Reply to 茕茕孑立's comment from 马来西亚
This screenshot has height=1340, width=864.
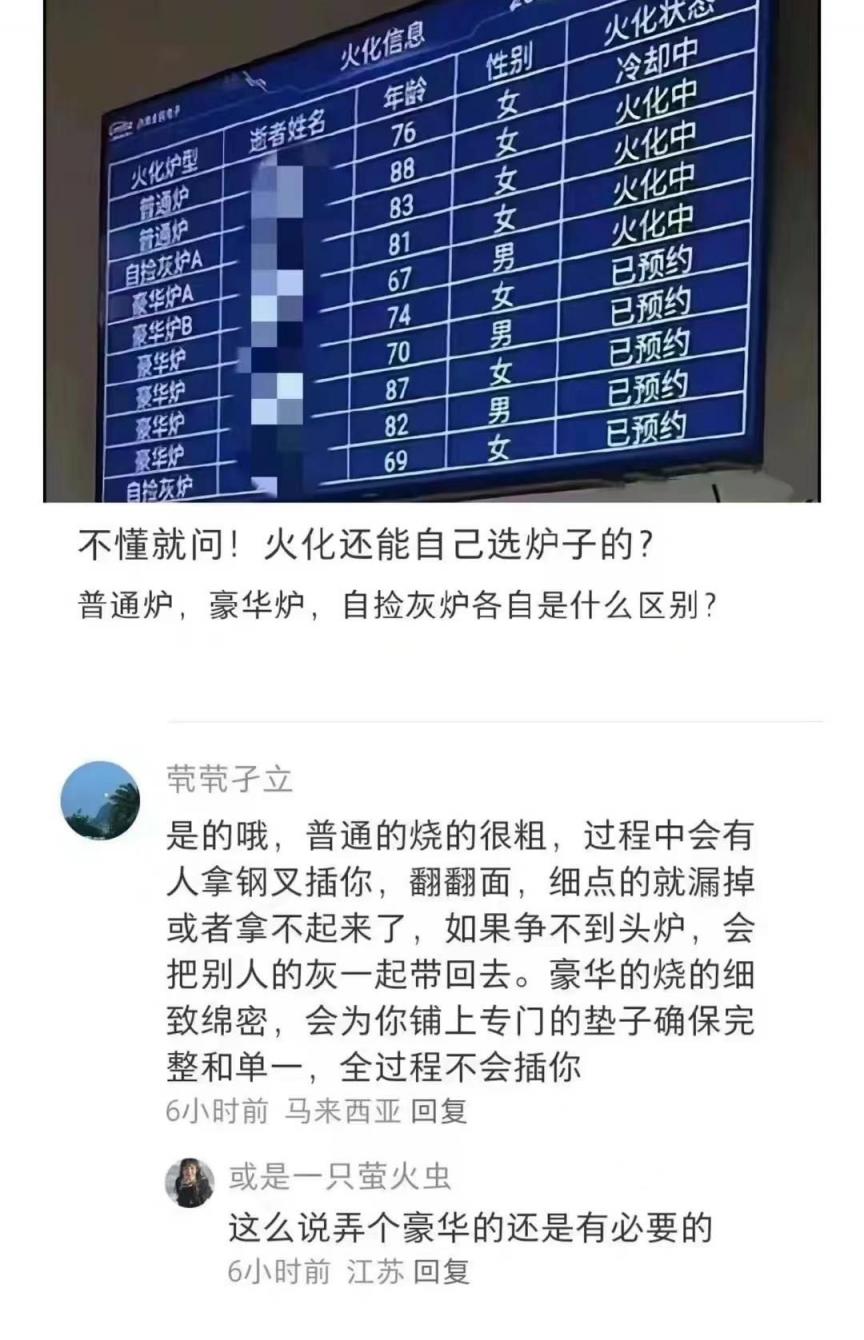click(x=440, y=1111)
